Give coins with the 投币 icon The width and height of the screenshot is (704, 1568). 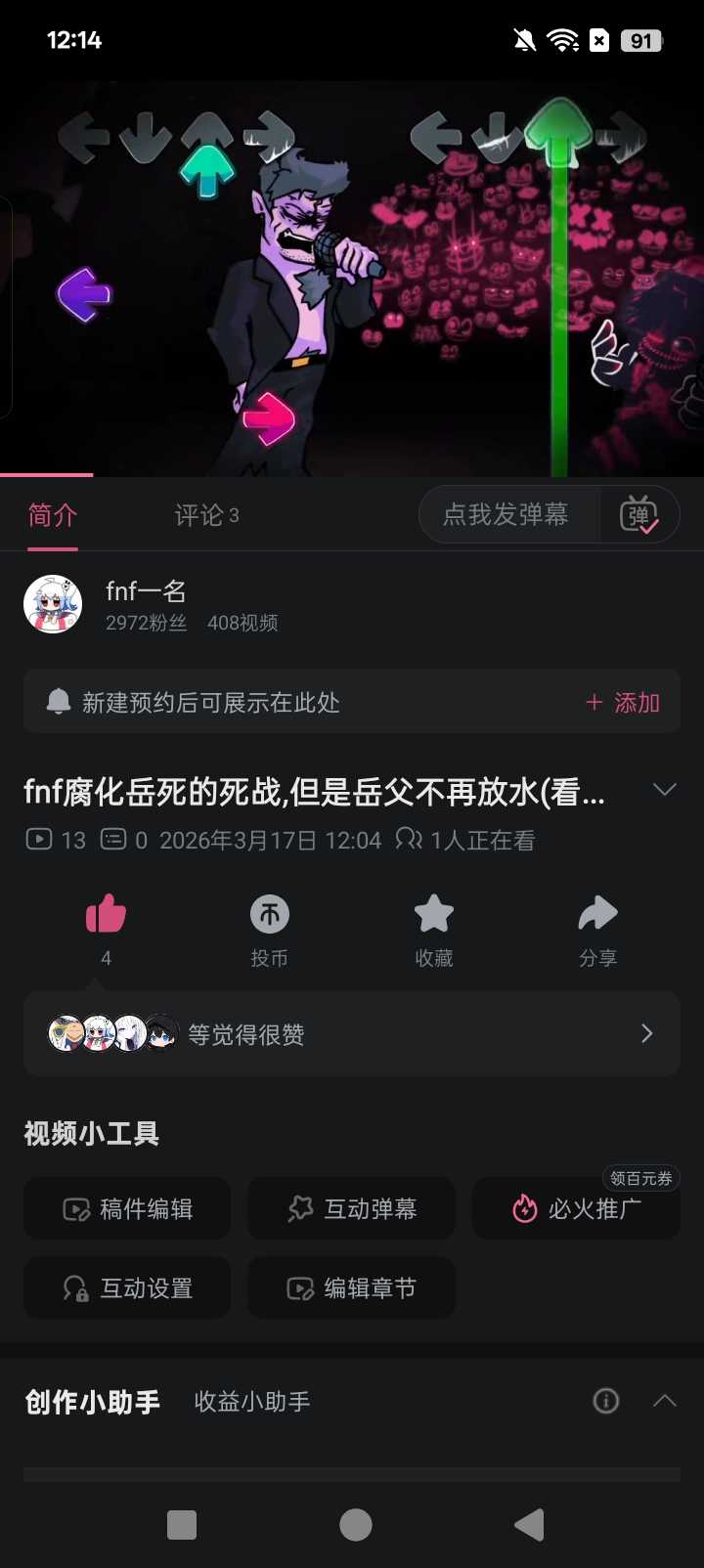coord(270,915)
